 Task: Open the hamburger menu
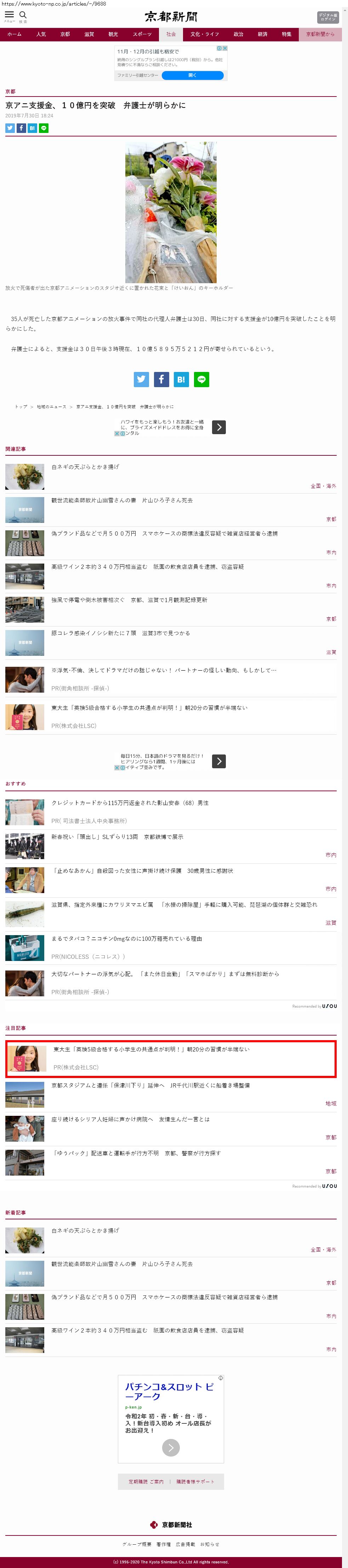coord(9,15)
